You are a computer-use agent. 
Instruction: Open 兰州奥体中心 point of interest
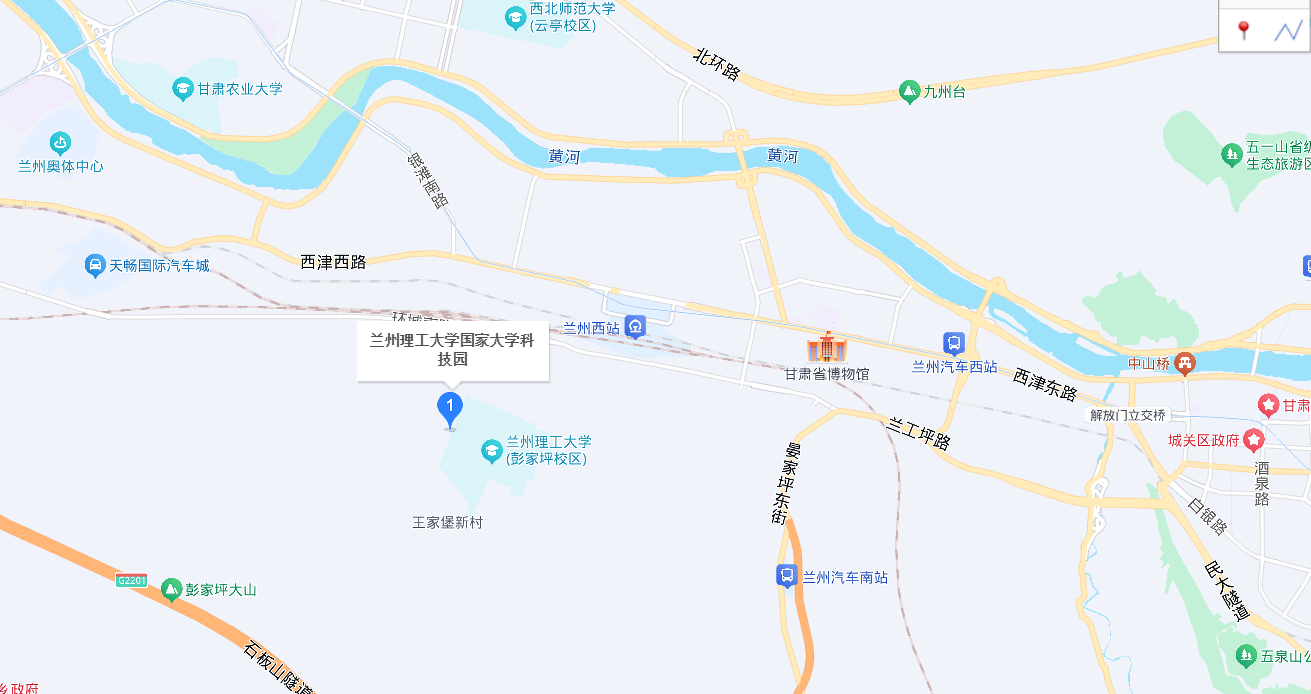[x=61, y=143]
